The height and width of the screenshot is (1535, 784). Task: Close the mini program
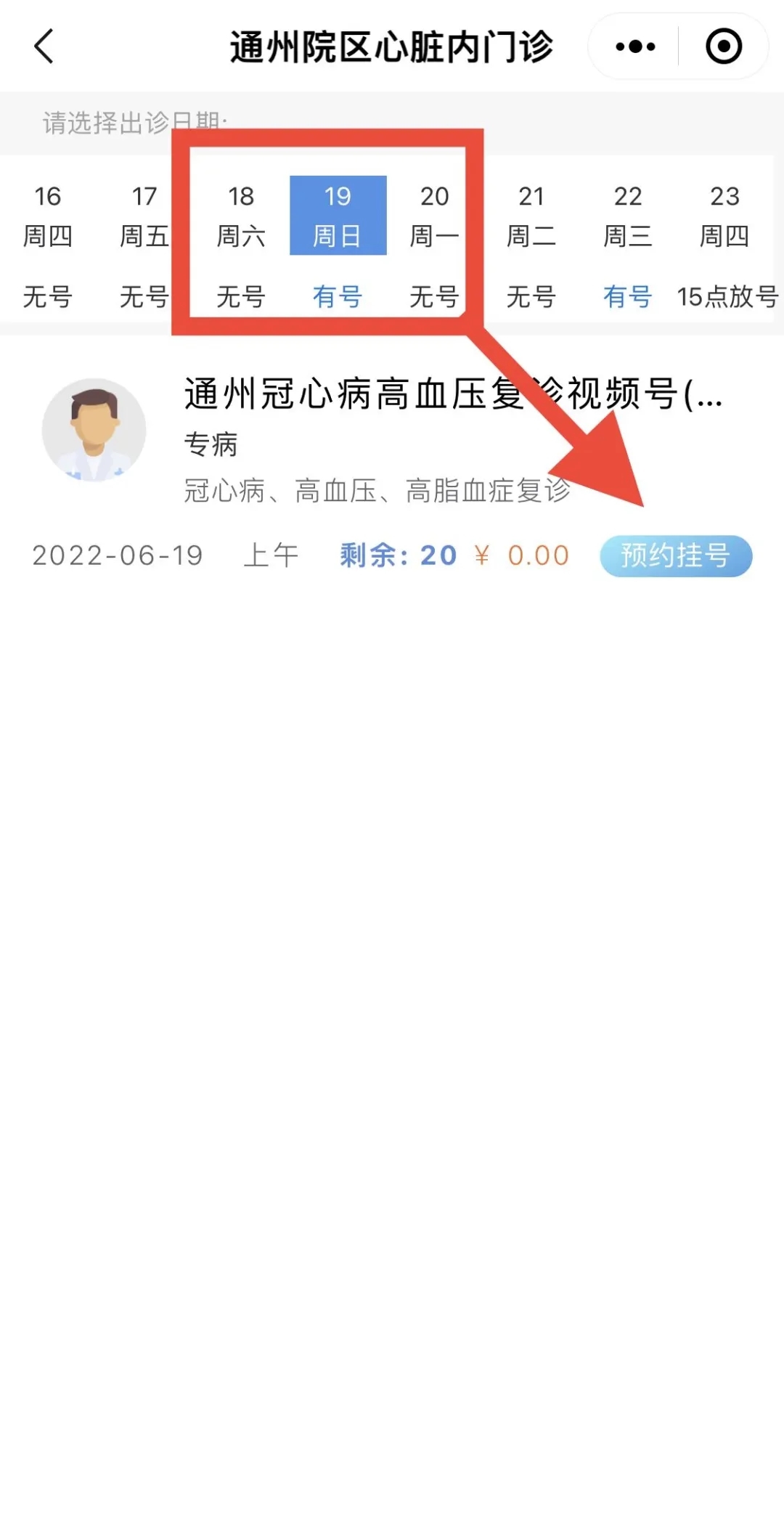pos(724,47)
